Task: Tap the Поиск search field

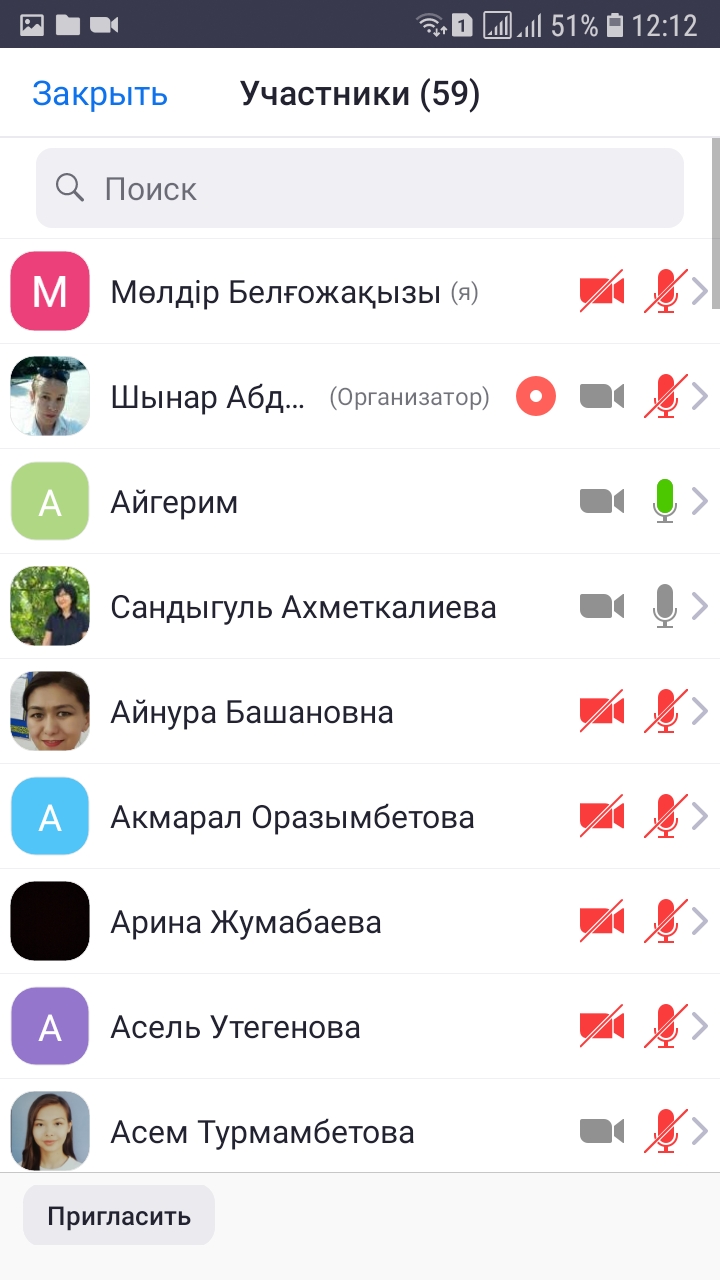Action: pyautogui.click(x=360, y=188)
